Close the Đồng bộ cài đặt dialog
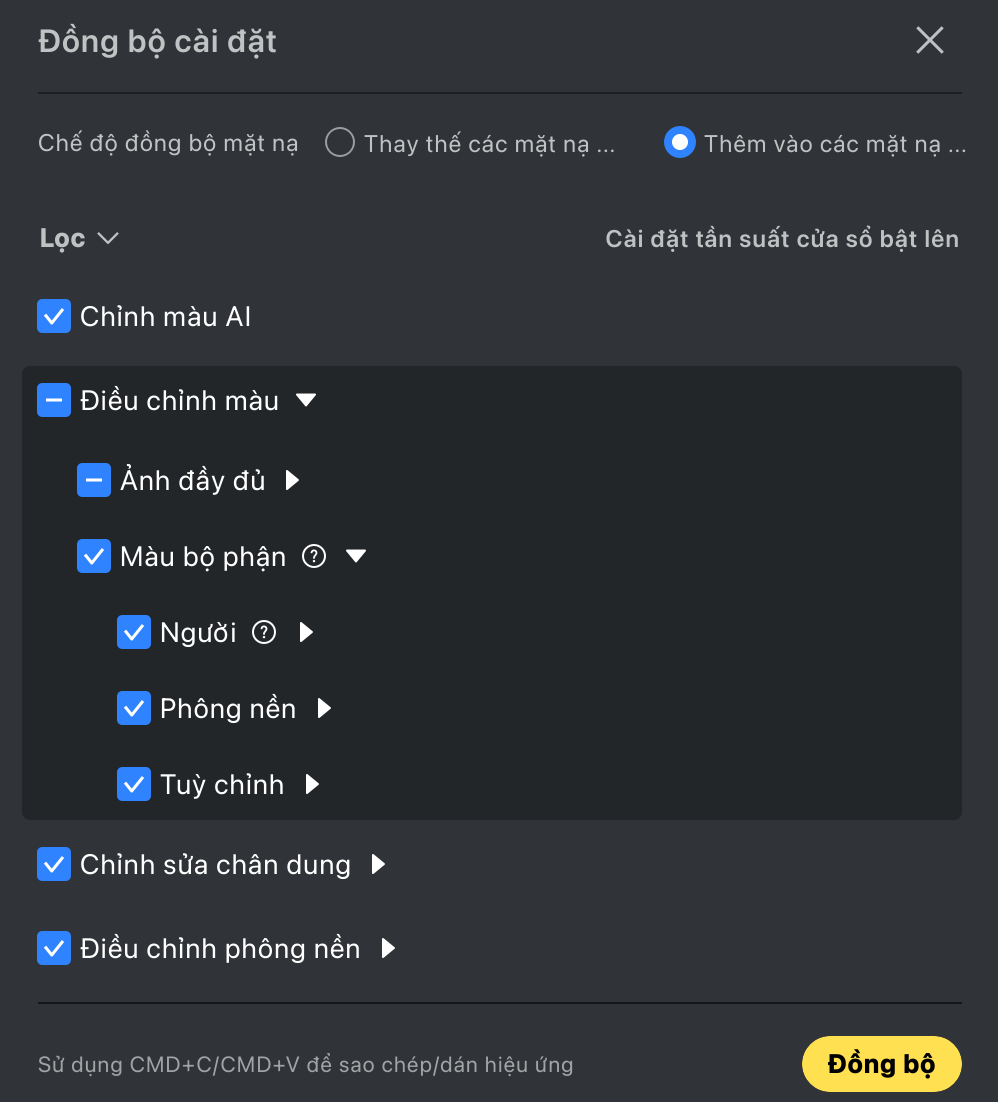This screenshot has height=1102, width=998. click(x=930, y=40)
